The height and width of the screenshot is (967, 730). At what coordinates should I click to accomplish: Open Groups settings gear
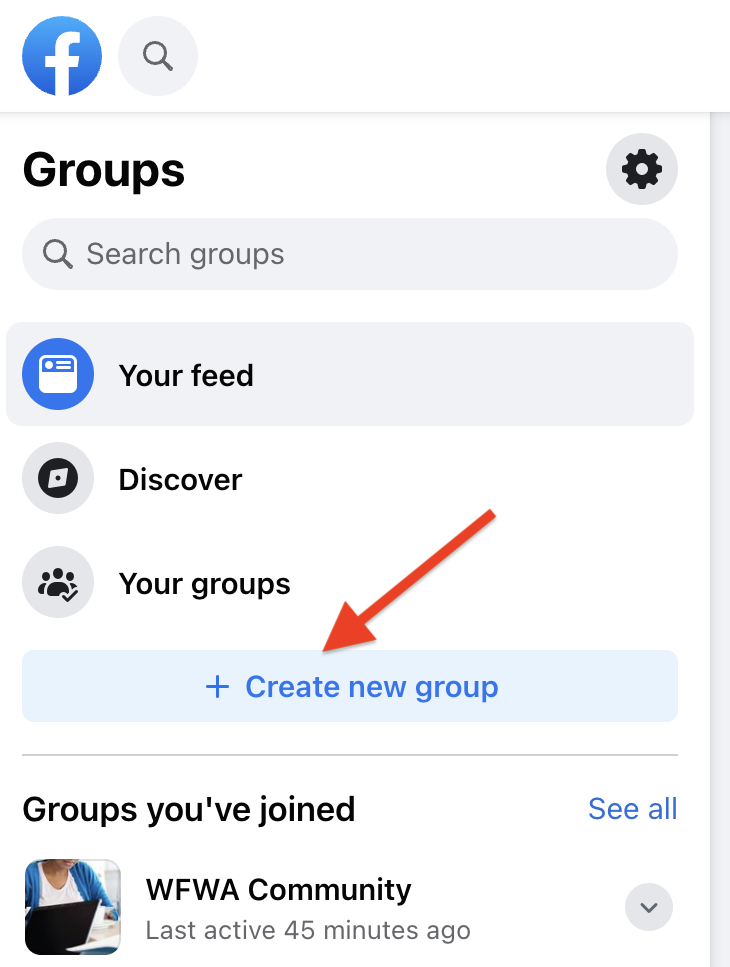click(641, 170)
